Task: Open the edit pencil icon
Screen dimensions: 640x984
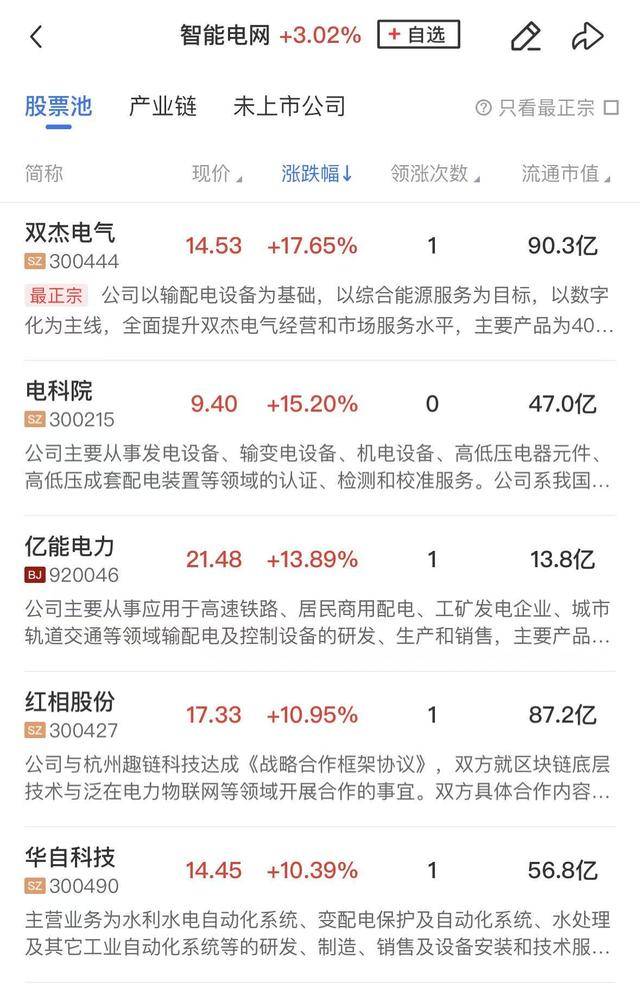Action: coord(525,37)
